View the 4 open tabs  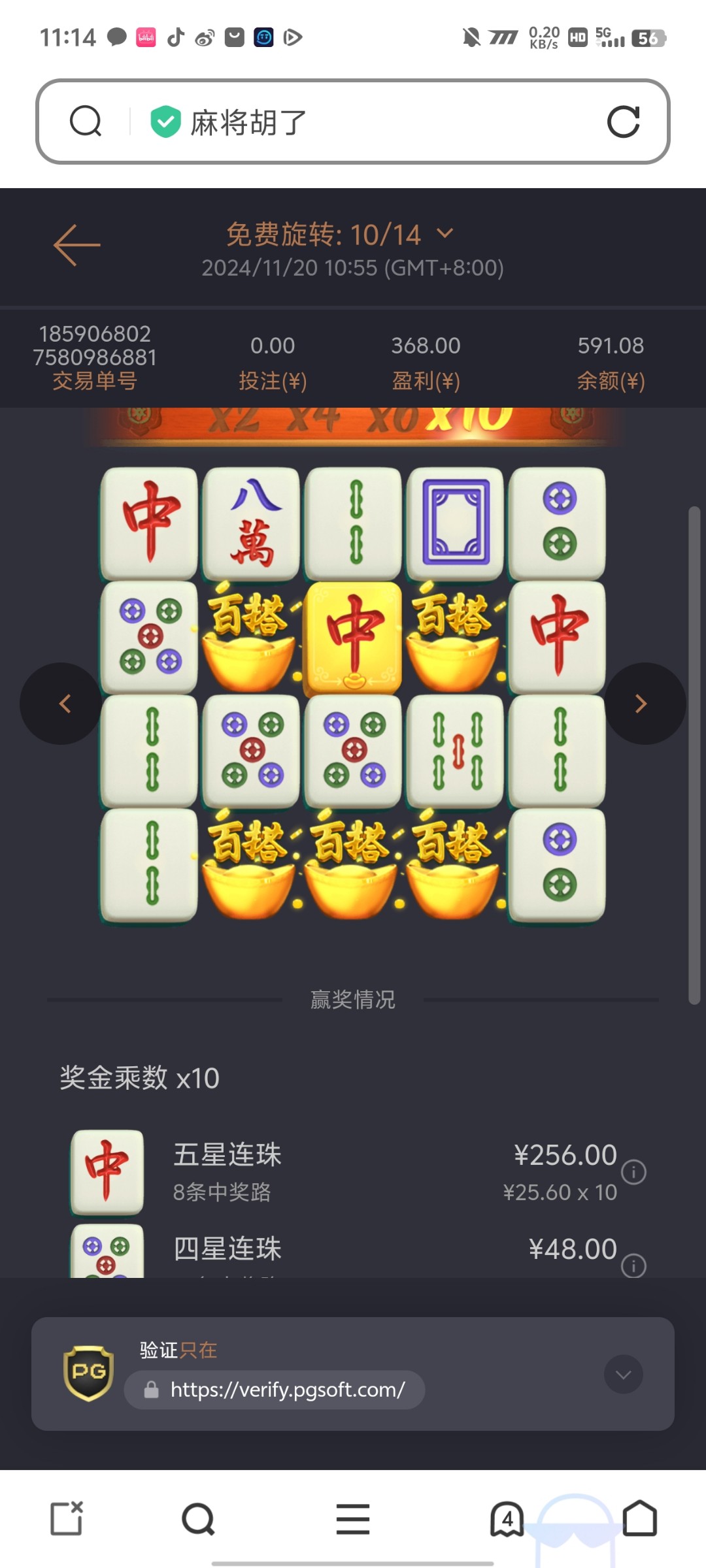[507, 1519]
